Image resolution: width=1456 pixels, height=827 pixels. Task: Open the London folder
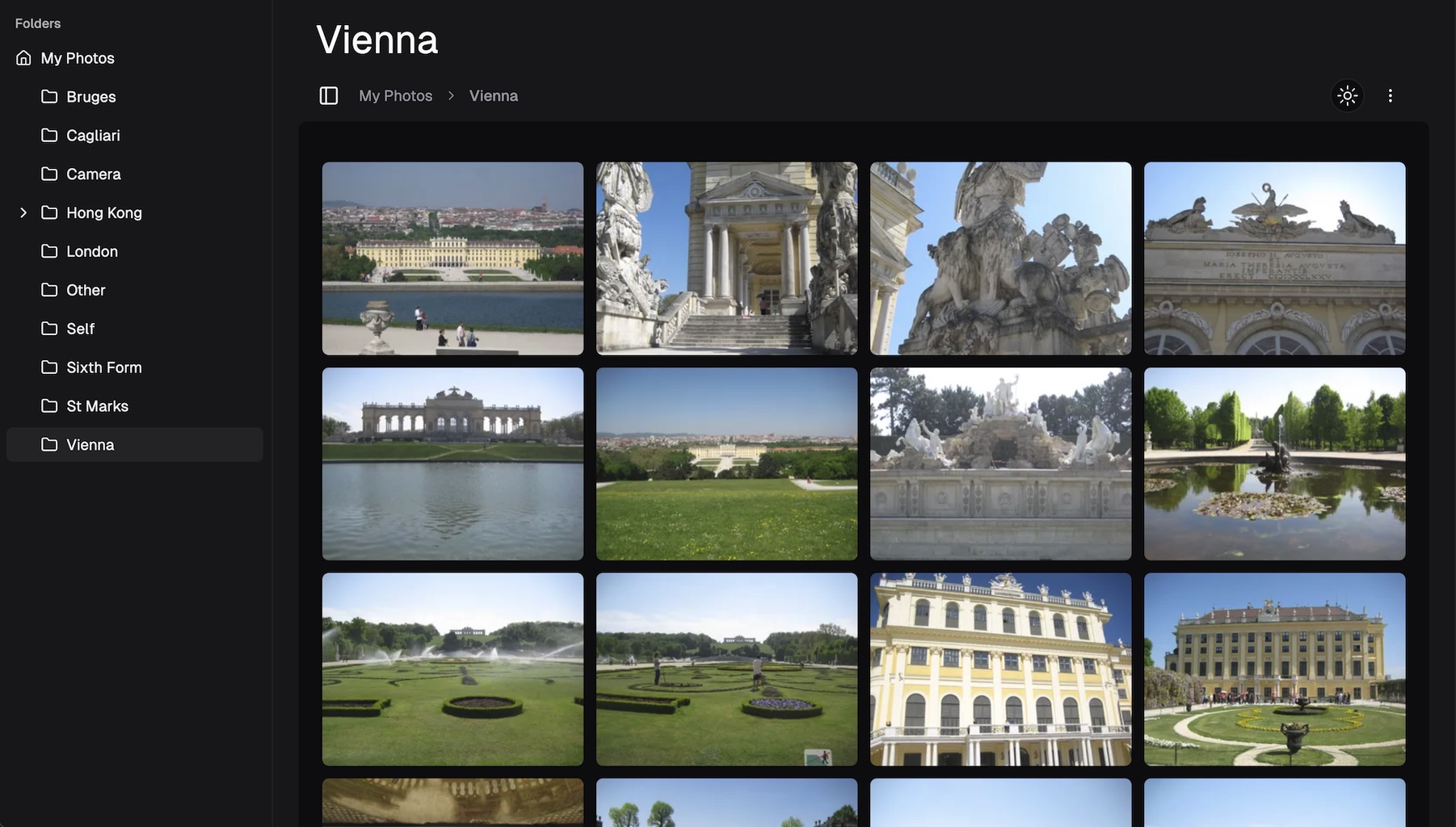(91, 252)
